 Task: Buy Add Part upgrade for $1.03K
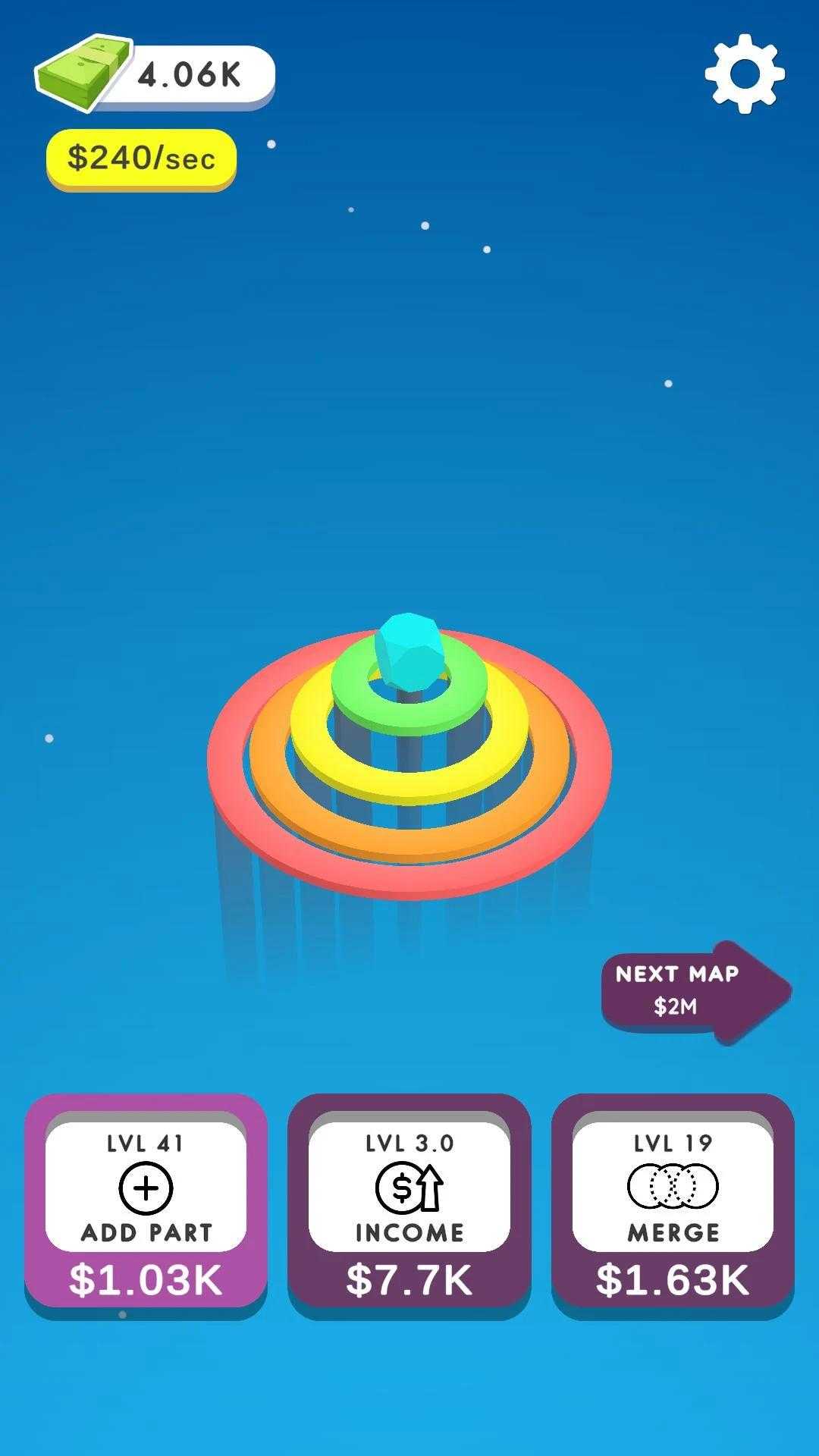[146, 1202]
